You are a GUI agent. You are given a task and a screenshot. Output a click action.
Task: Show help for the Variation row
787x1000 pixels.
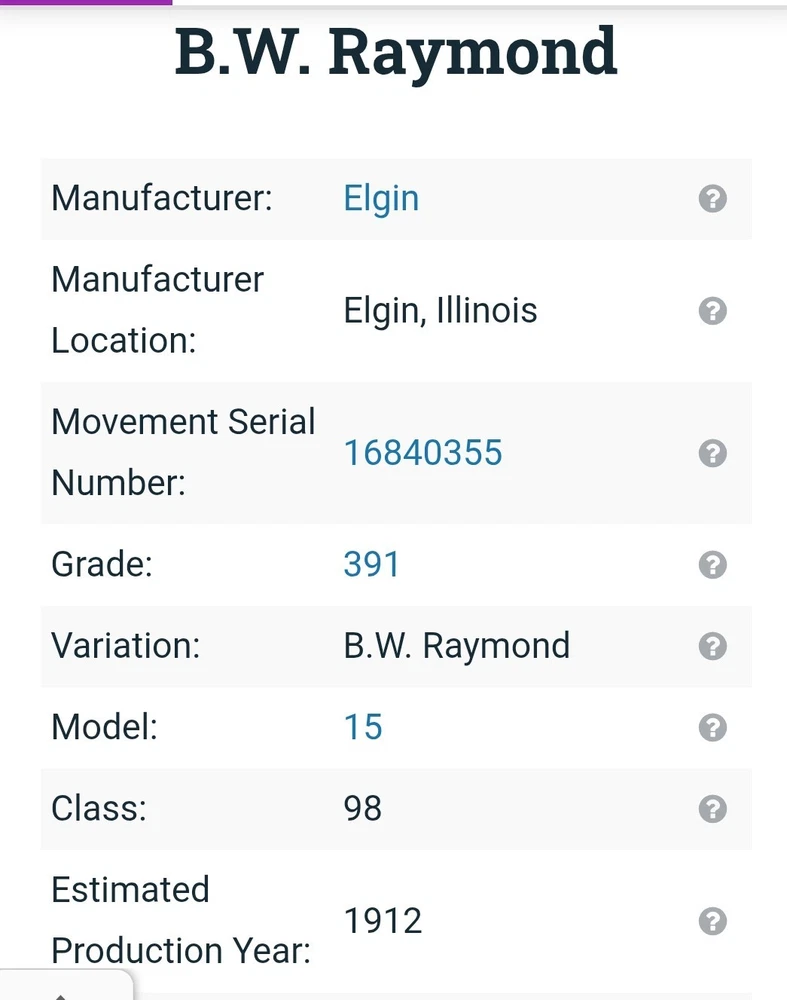point(712,646)
